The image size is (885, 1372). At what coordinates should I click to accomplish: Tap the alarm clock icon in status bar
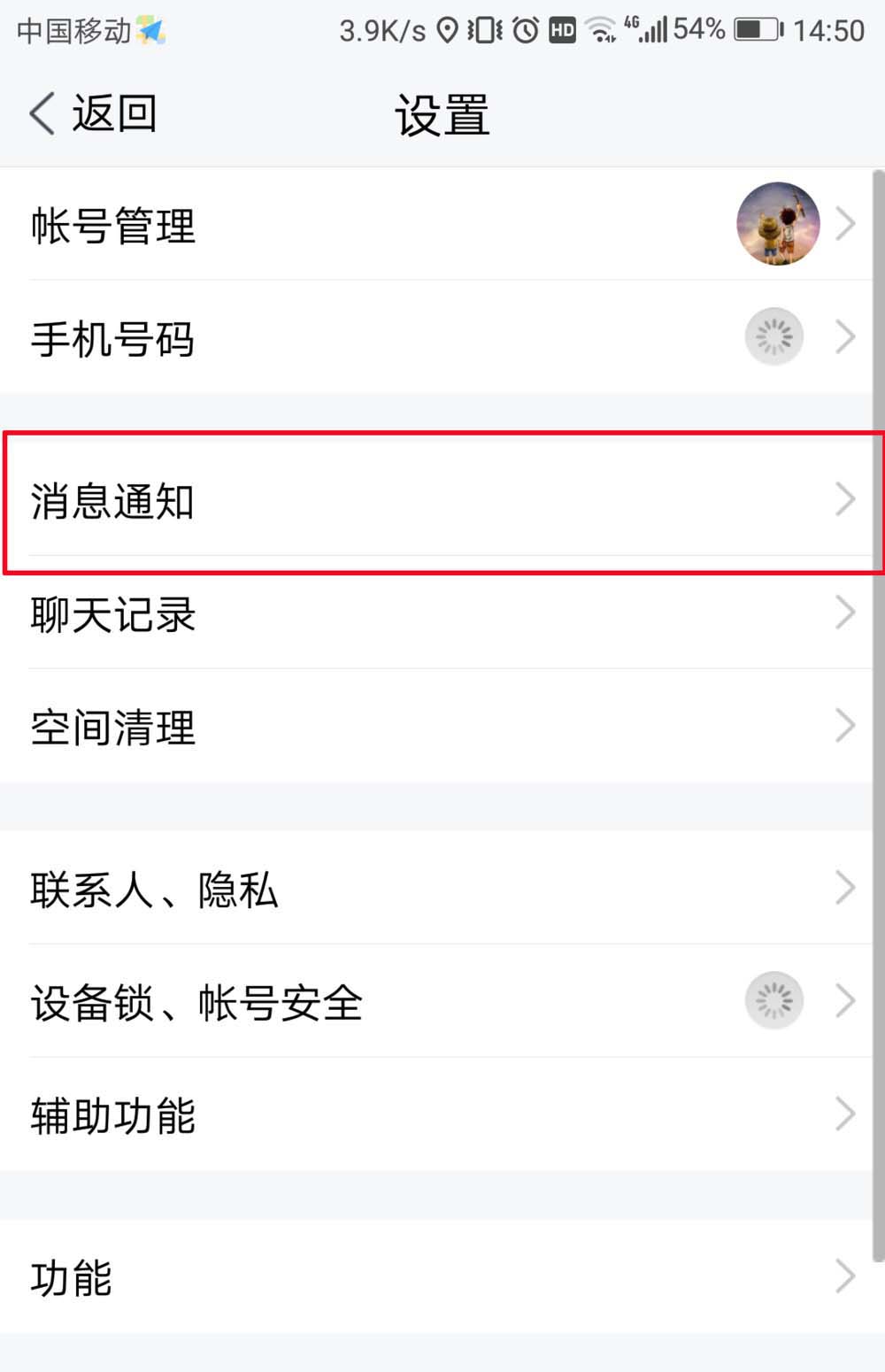pos(524,29)
